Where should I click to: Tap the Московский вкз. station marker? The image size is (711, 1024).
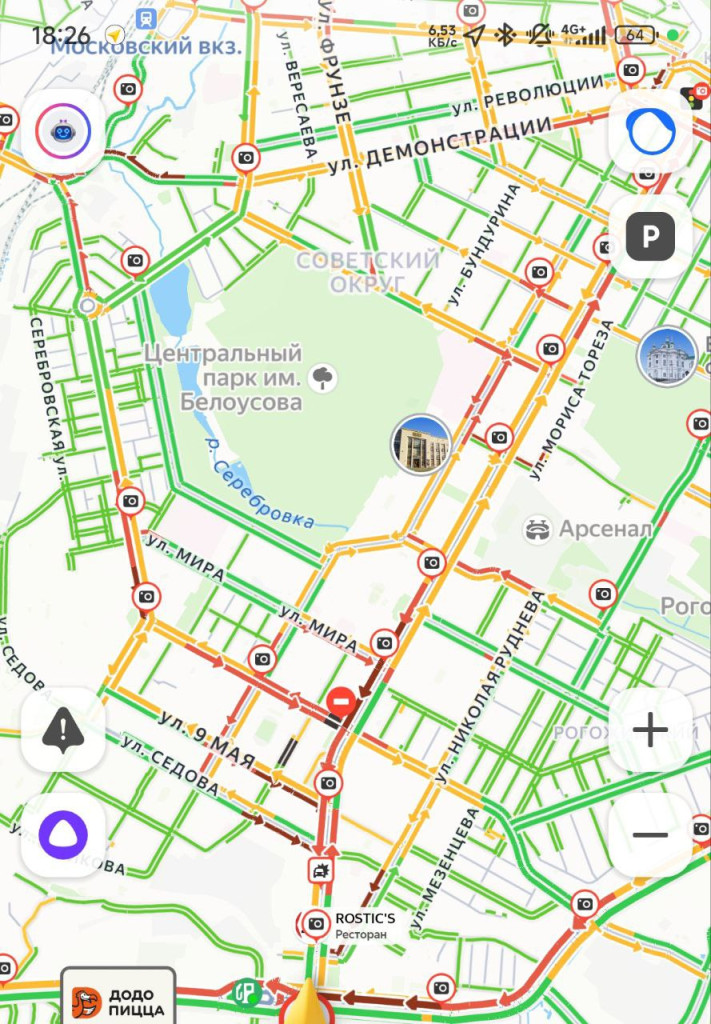click(x=146, y=18)
